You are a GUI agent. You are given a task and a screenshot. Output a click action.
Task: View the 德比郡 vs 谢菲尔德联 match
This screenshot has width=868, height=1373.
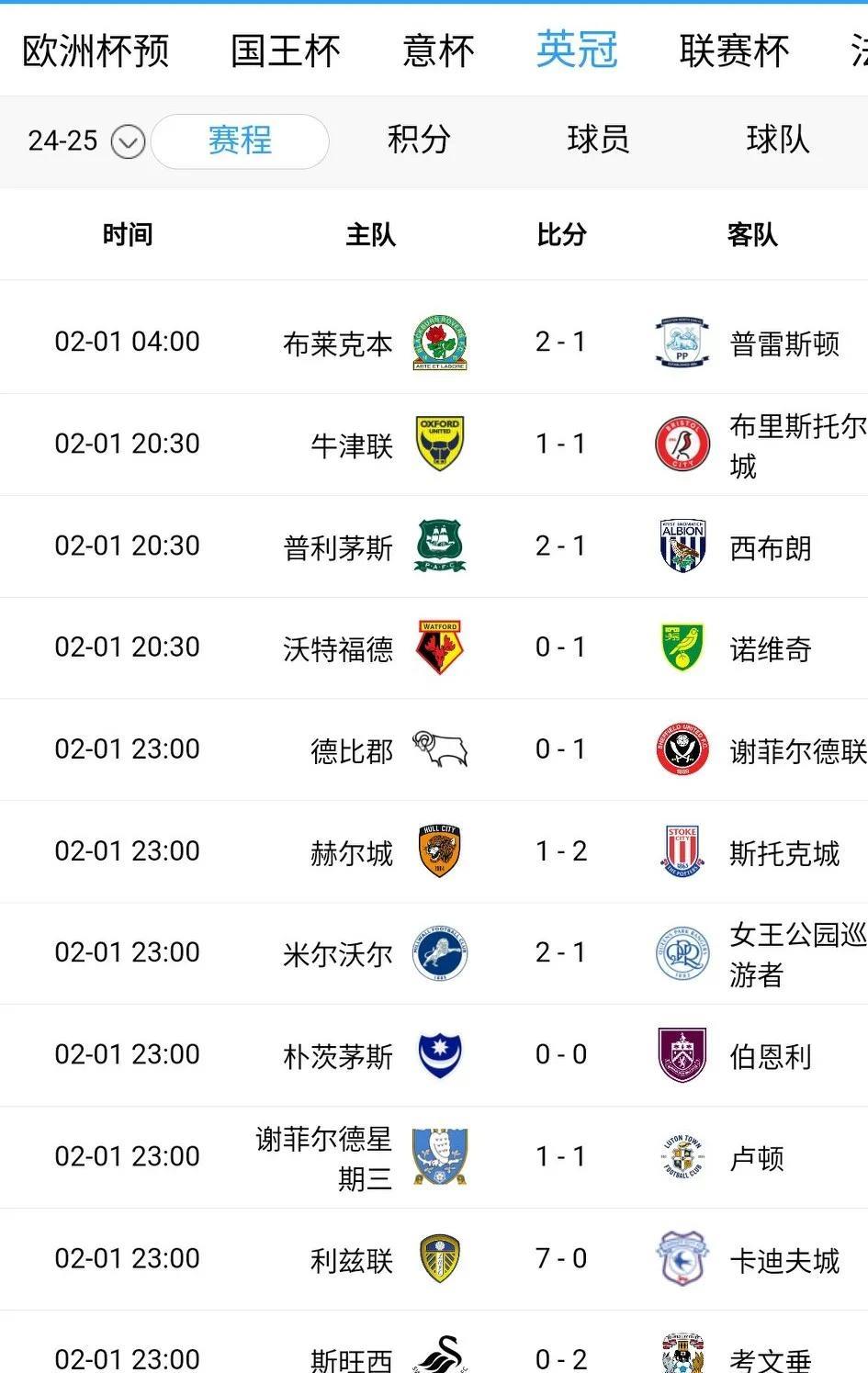[560, 749]
